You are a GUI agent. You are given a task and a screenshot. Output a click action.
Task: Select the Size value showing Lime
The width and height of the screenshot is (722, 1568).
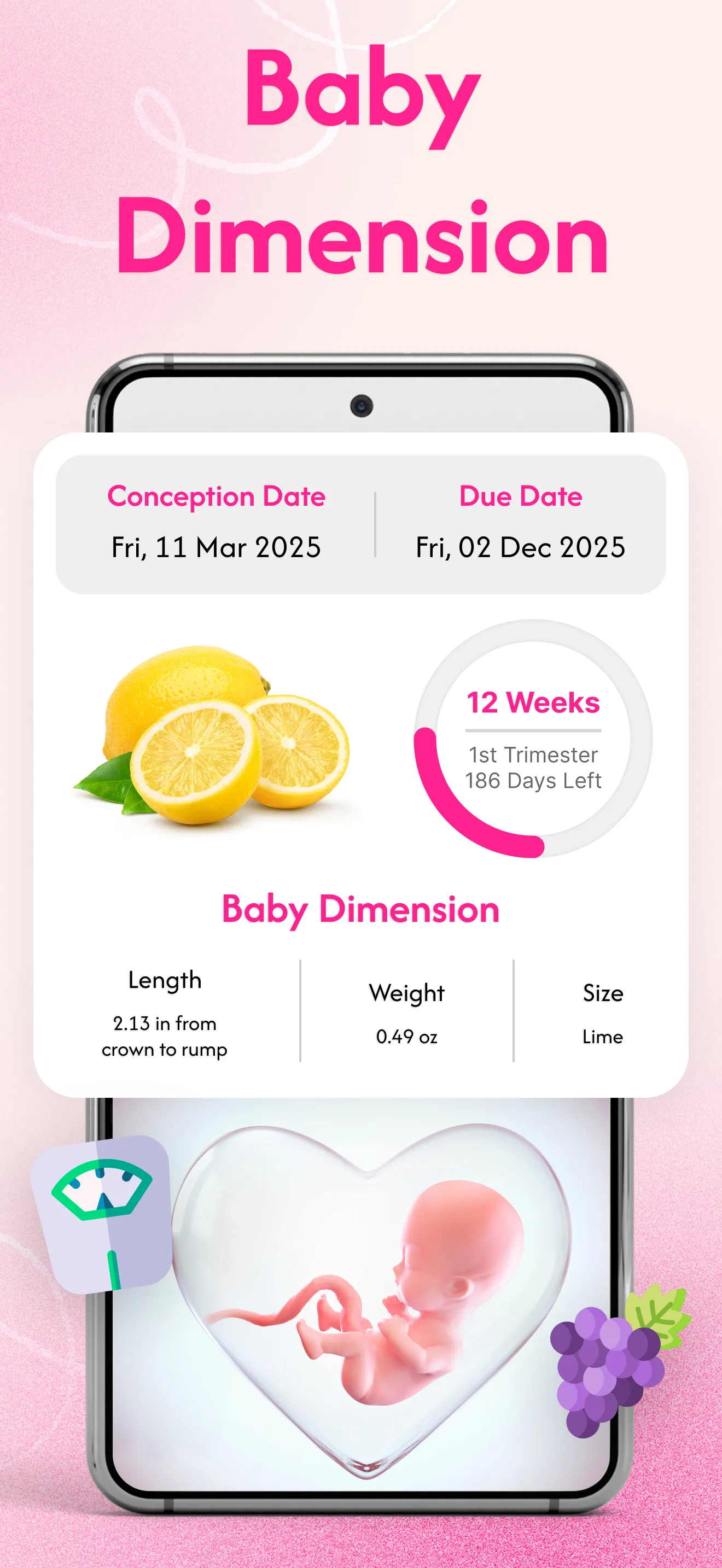click(603, 1037)
